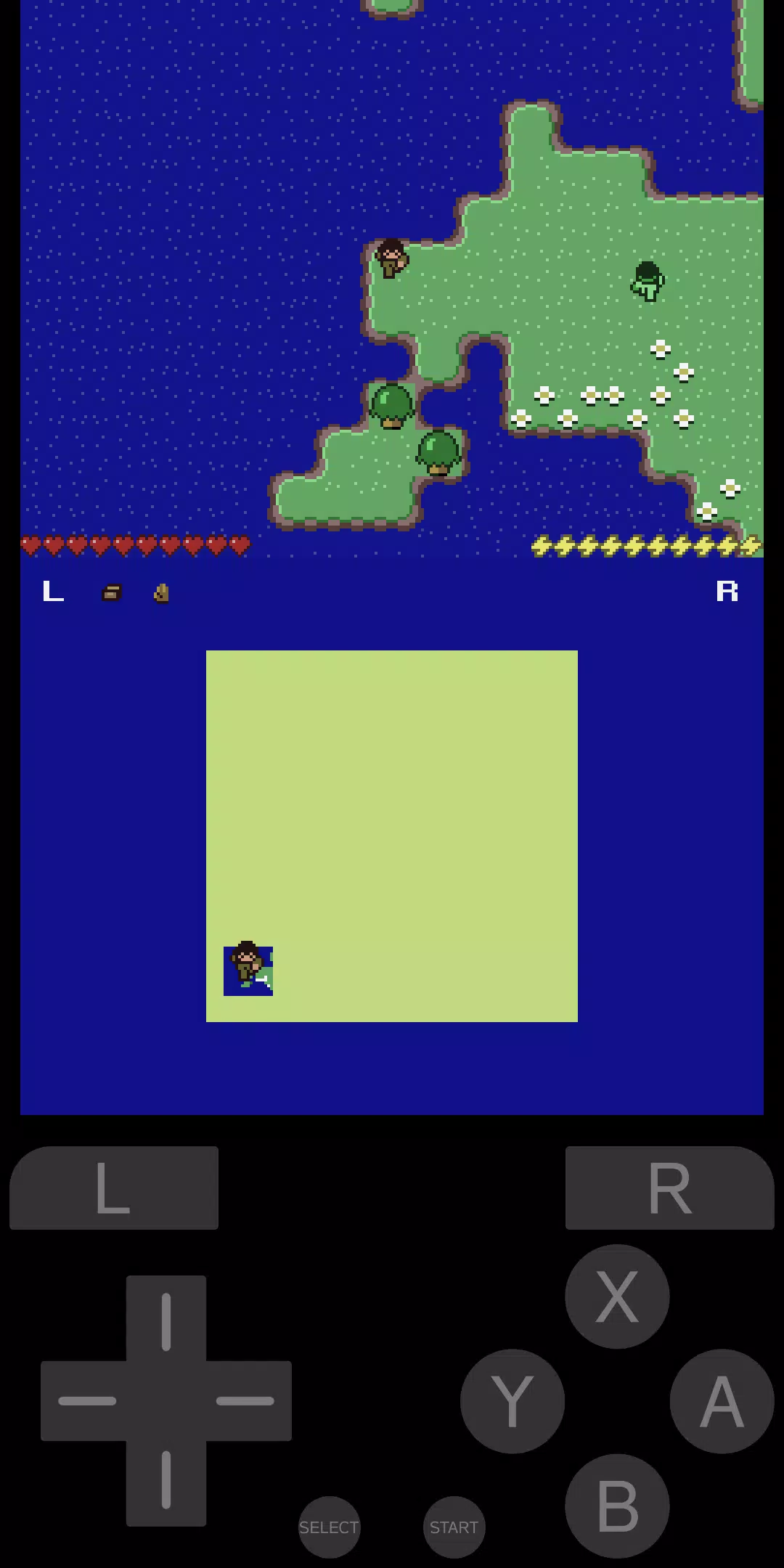
Task: Tap the Y action button
Action: pyautogui.click(x=513, y=1401)
